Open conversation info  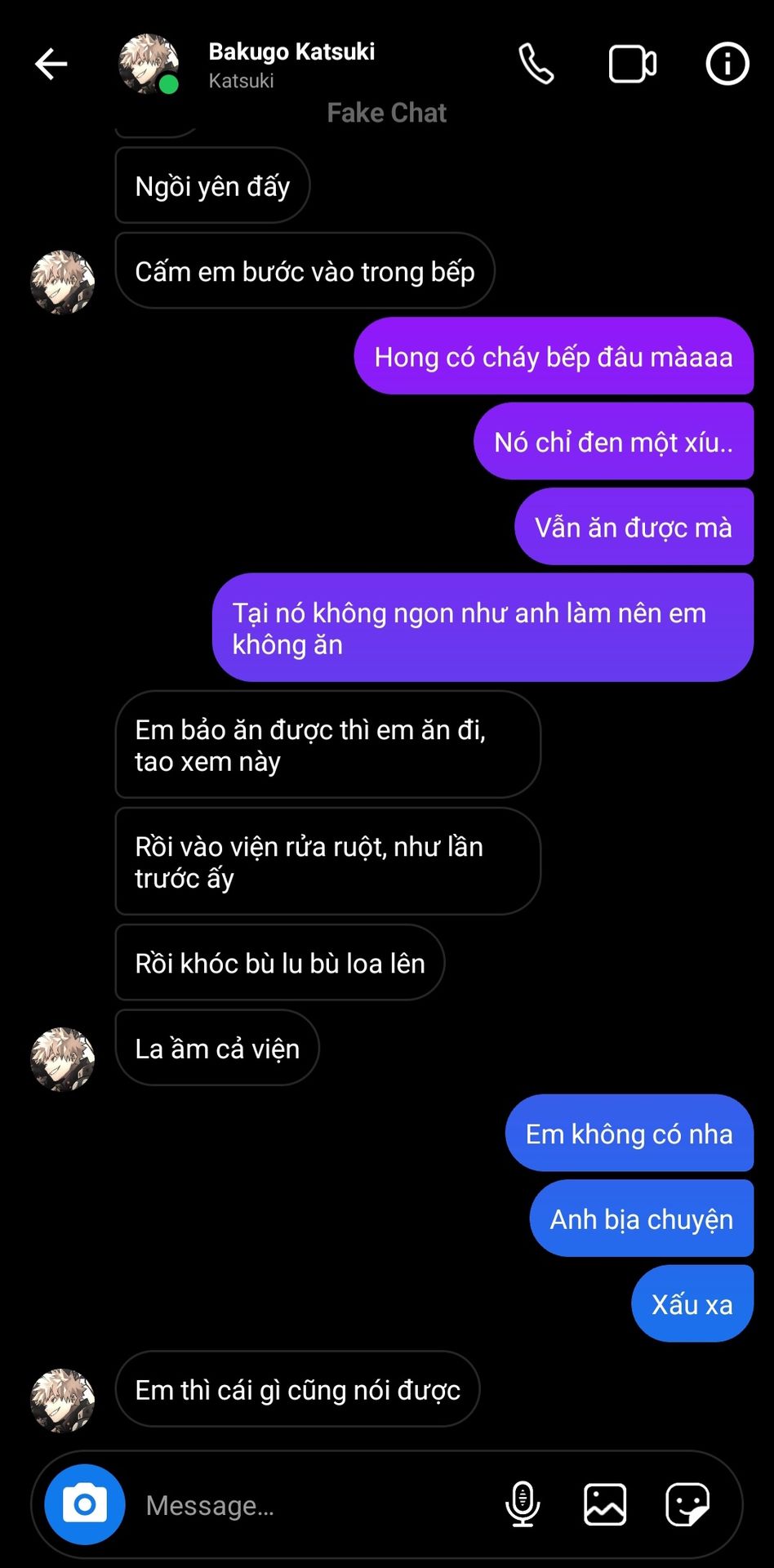coord(727,64)
